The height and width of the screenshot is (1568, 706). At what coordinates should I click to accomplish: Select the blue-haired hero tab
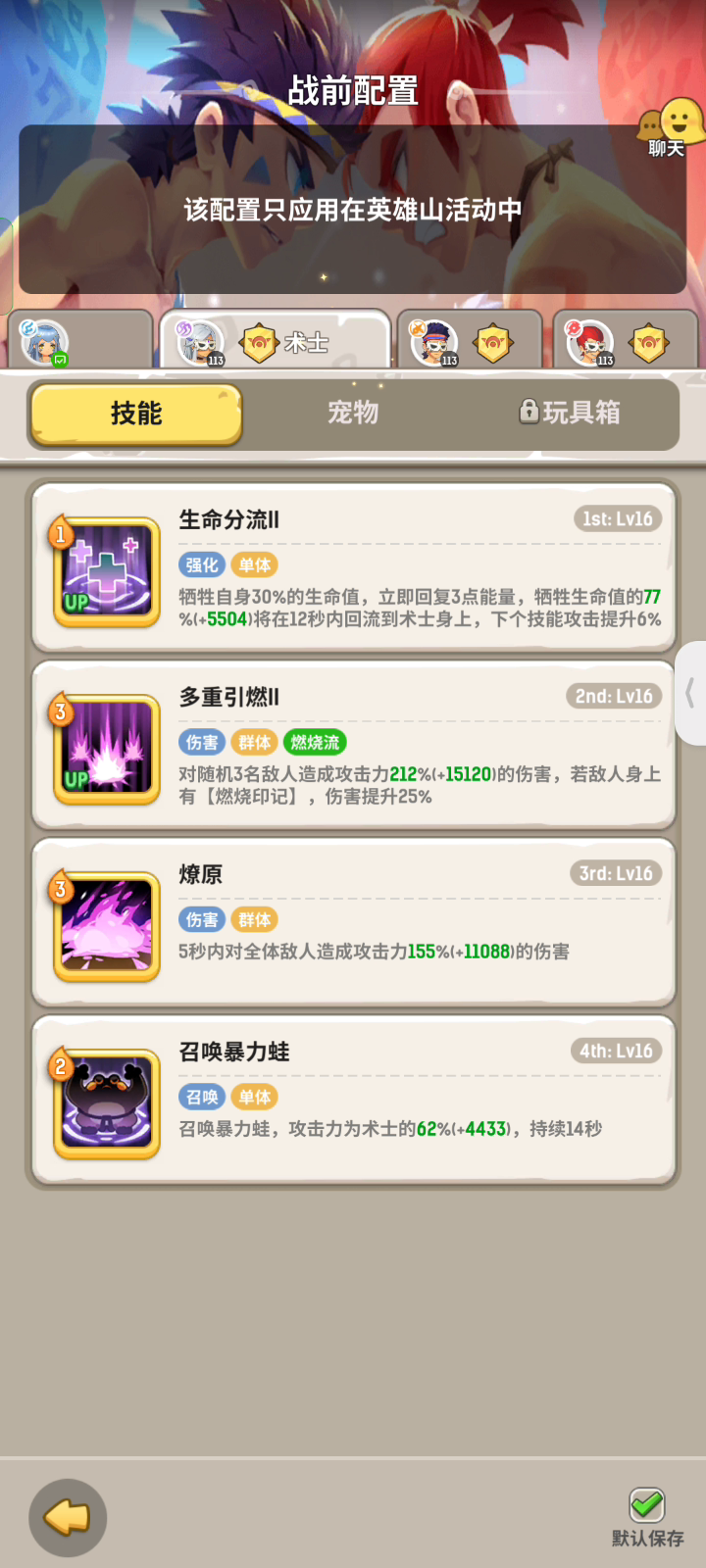click(80, 341)
